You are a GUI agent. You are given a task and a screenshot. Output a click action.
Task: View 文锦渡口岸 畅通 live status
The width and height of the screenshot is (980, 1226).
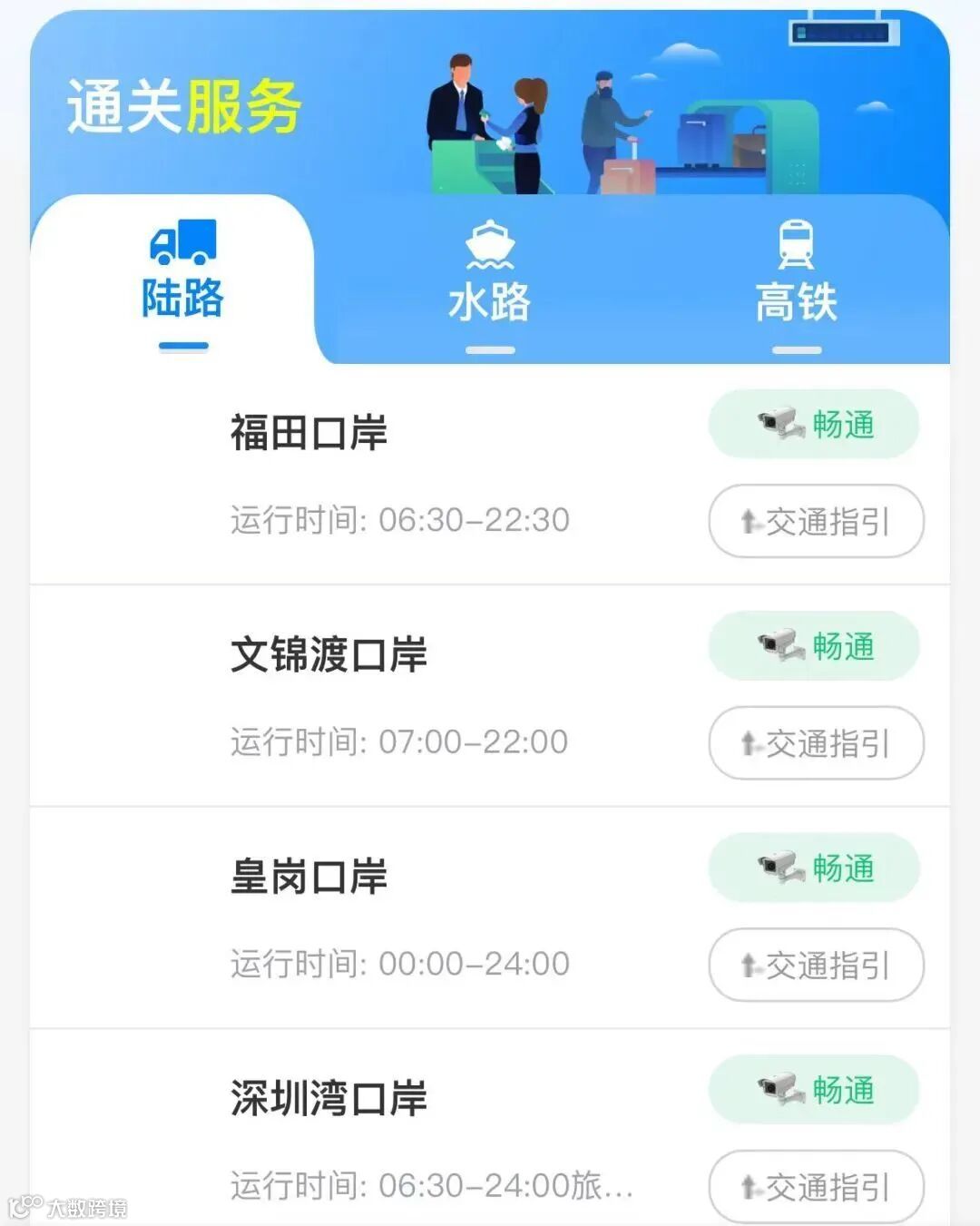point(814,646)
